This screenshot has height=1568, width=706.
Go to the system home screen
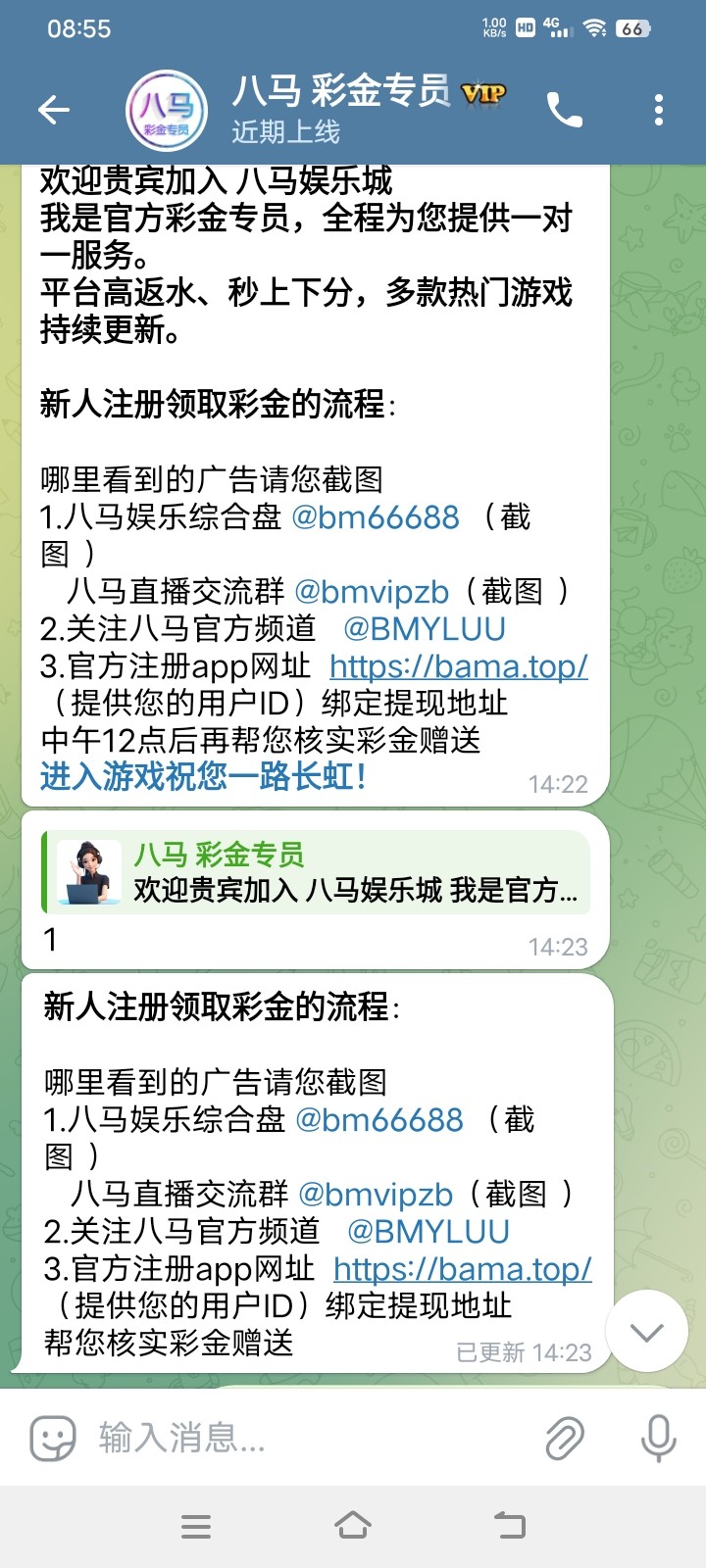[353, 1526]
